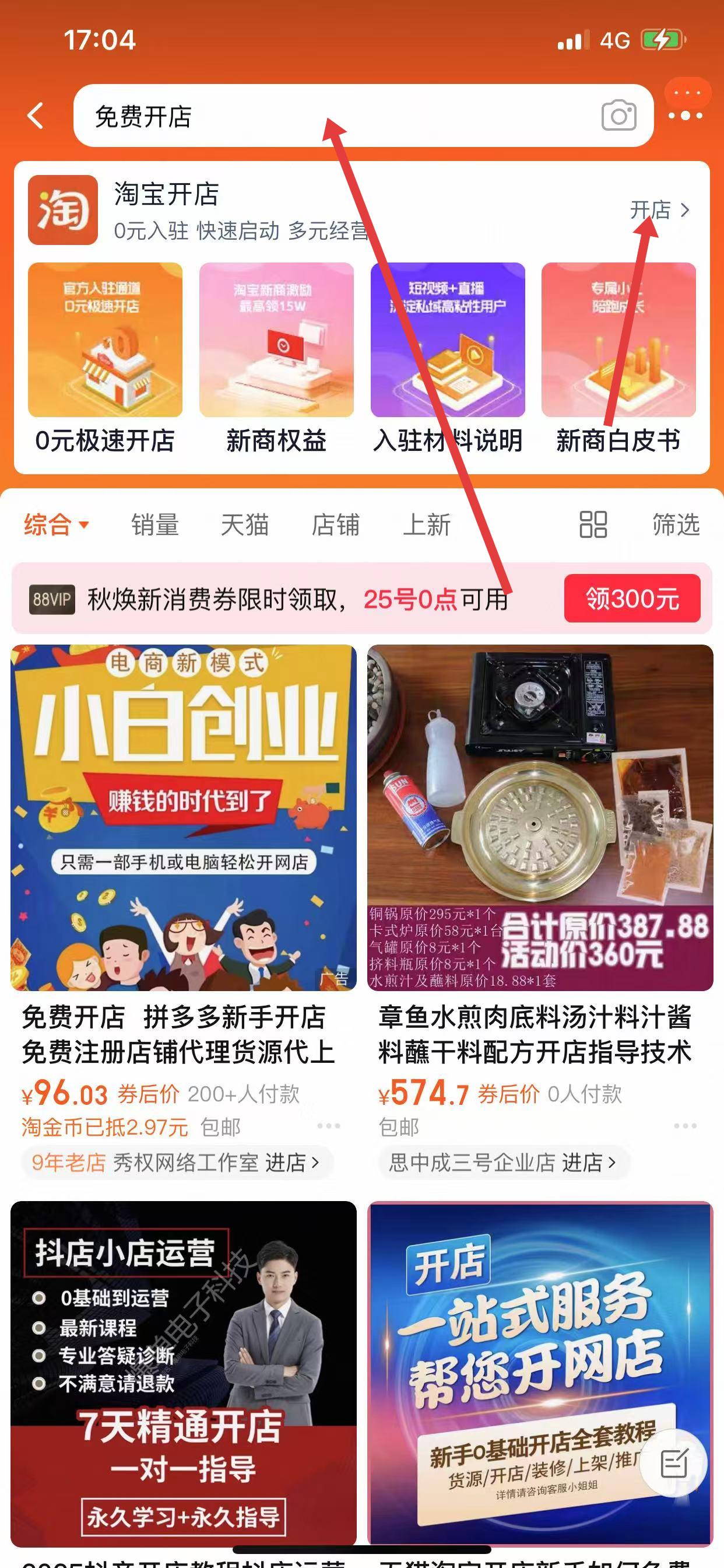724x1568 pixels.
Task: Go back with the left arrow
Action: point(37,116)
